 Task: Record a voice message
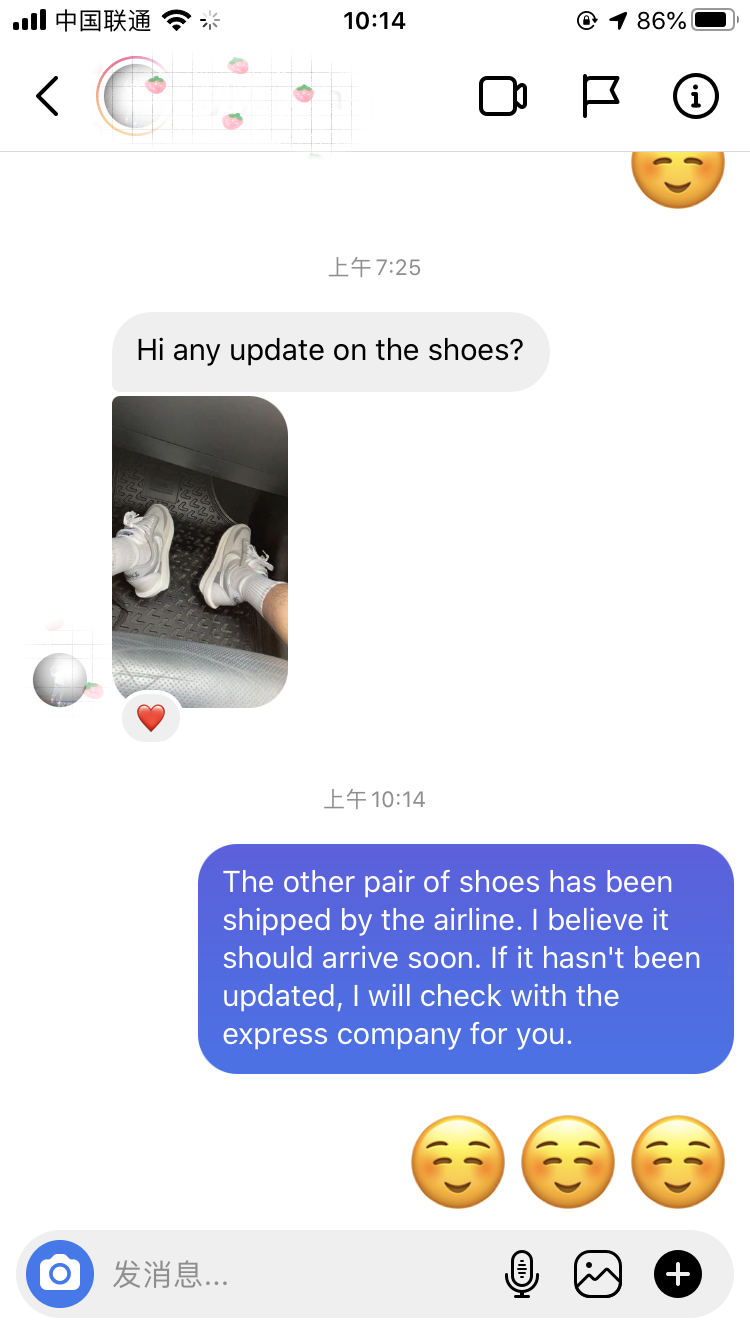click(x=521, y=1274)
